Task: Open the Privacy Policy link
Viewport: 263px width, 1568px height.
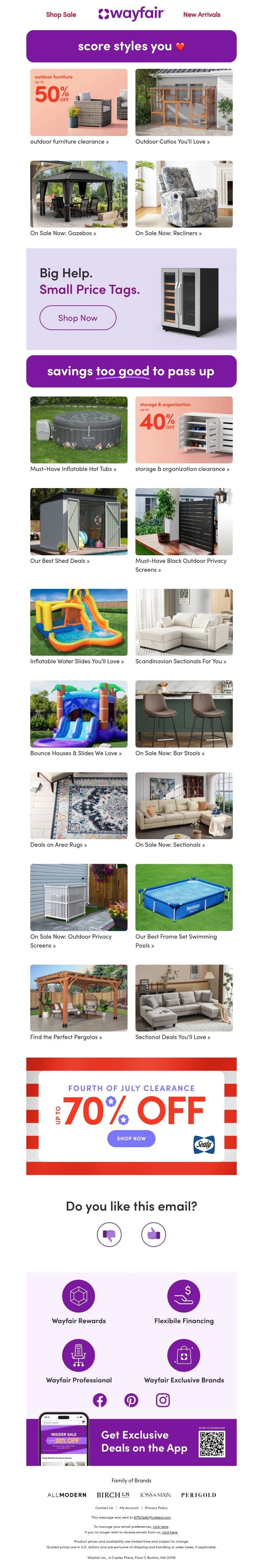Action: pyautogui.click(x=156, y=1508)
